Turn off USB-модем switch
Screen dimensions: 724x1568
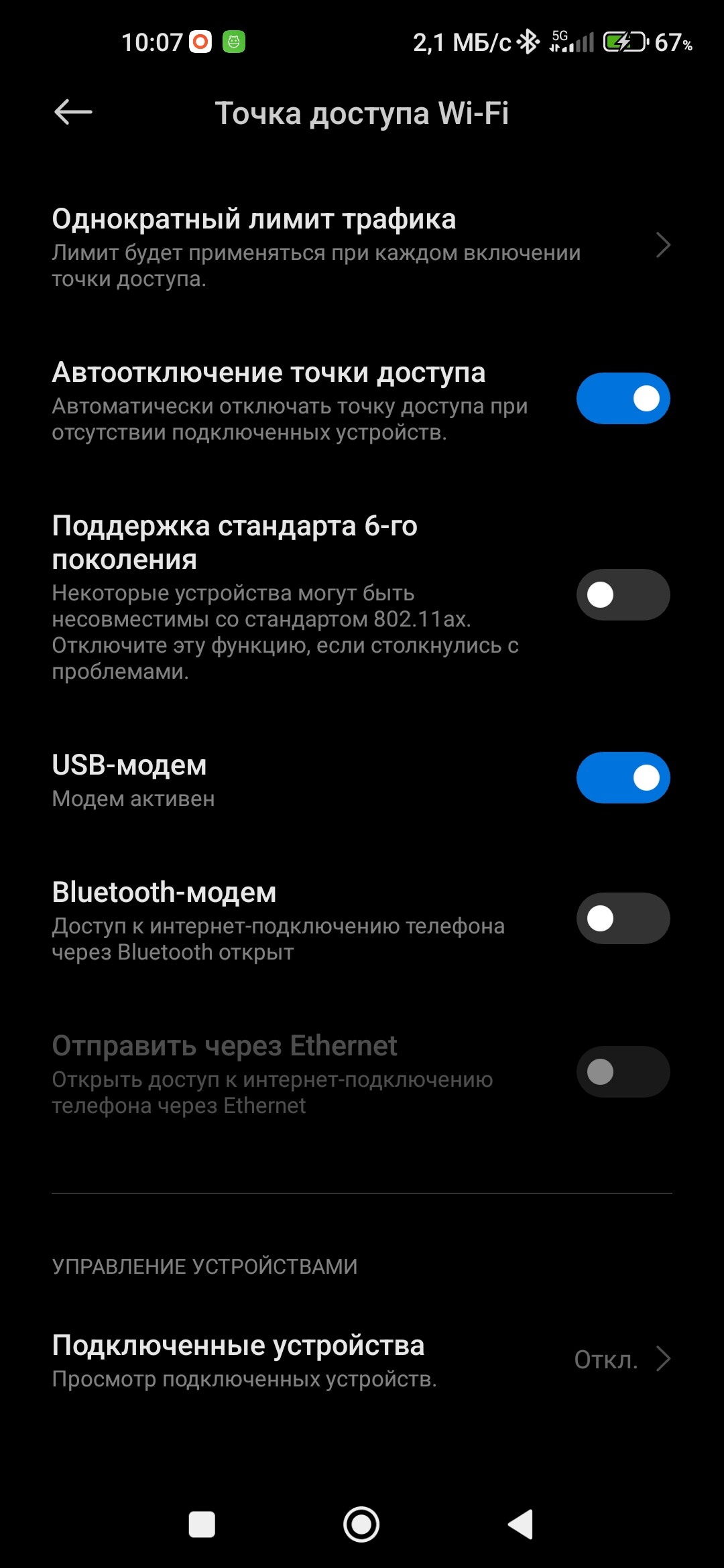[x=623, y=778]
